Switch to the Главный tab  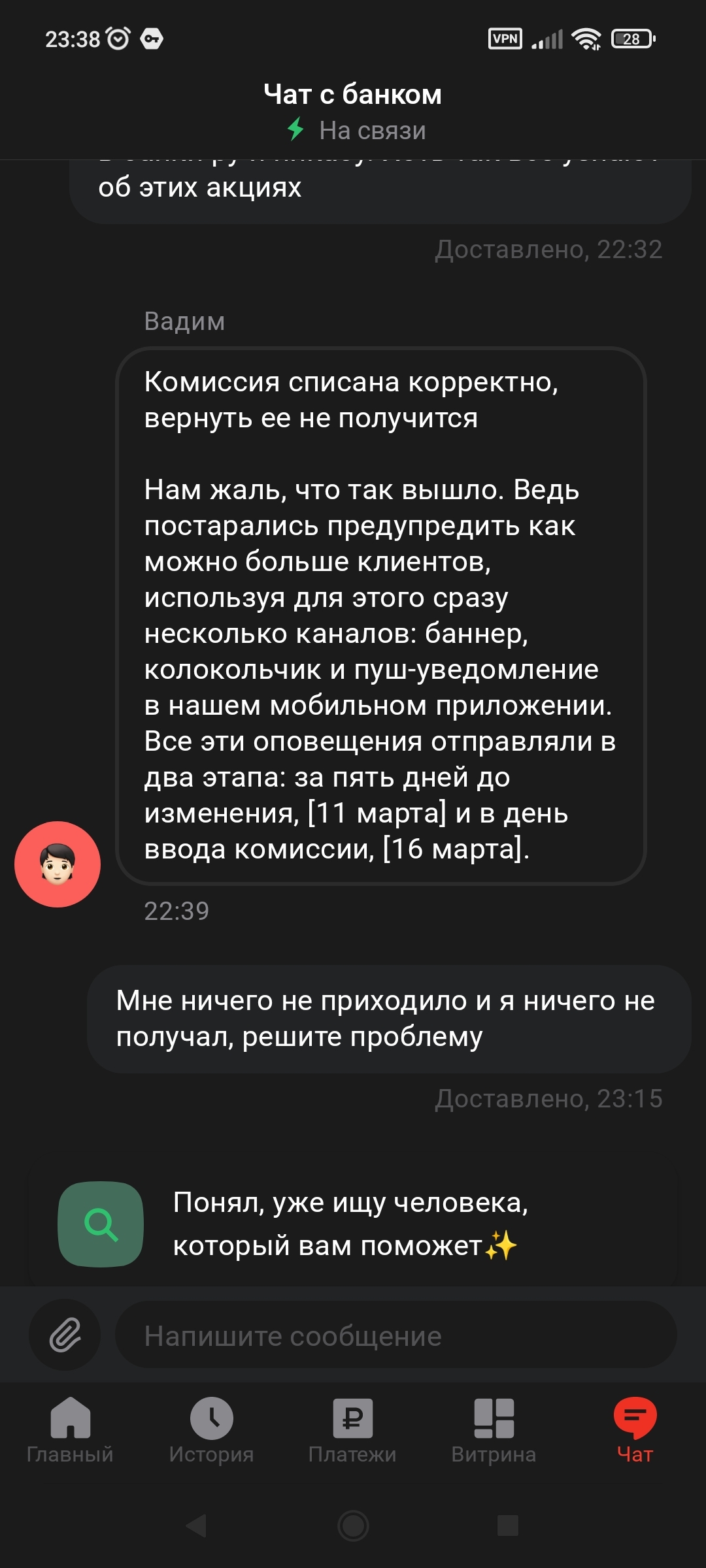point(70,1429)
